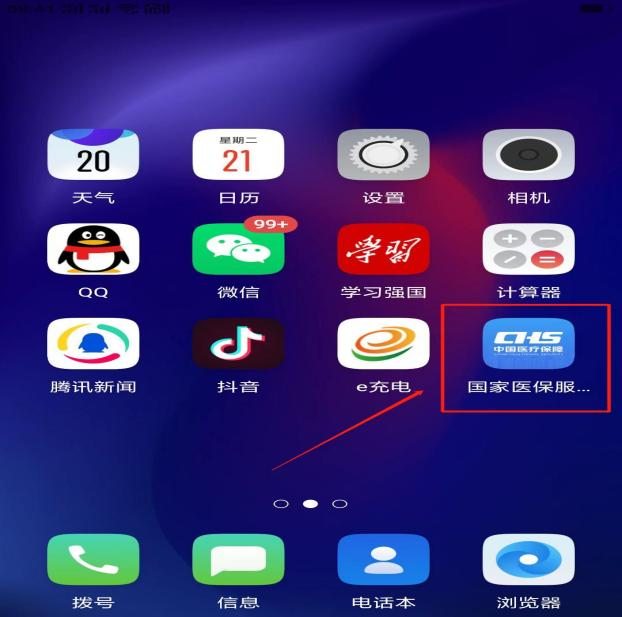This screenshot has height=617, width=622.
Task: Open the 拨号 phone dialer
Action: point(93,560)
